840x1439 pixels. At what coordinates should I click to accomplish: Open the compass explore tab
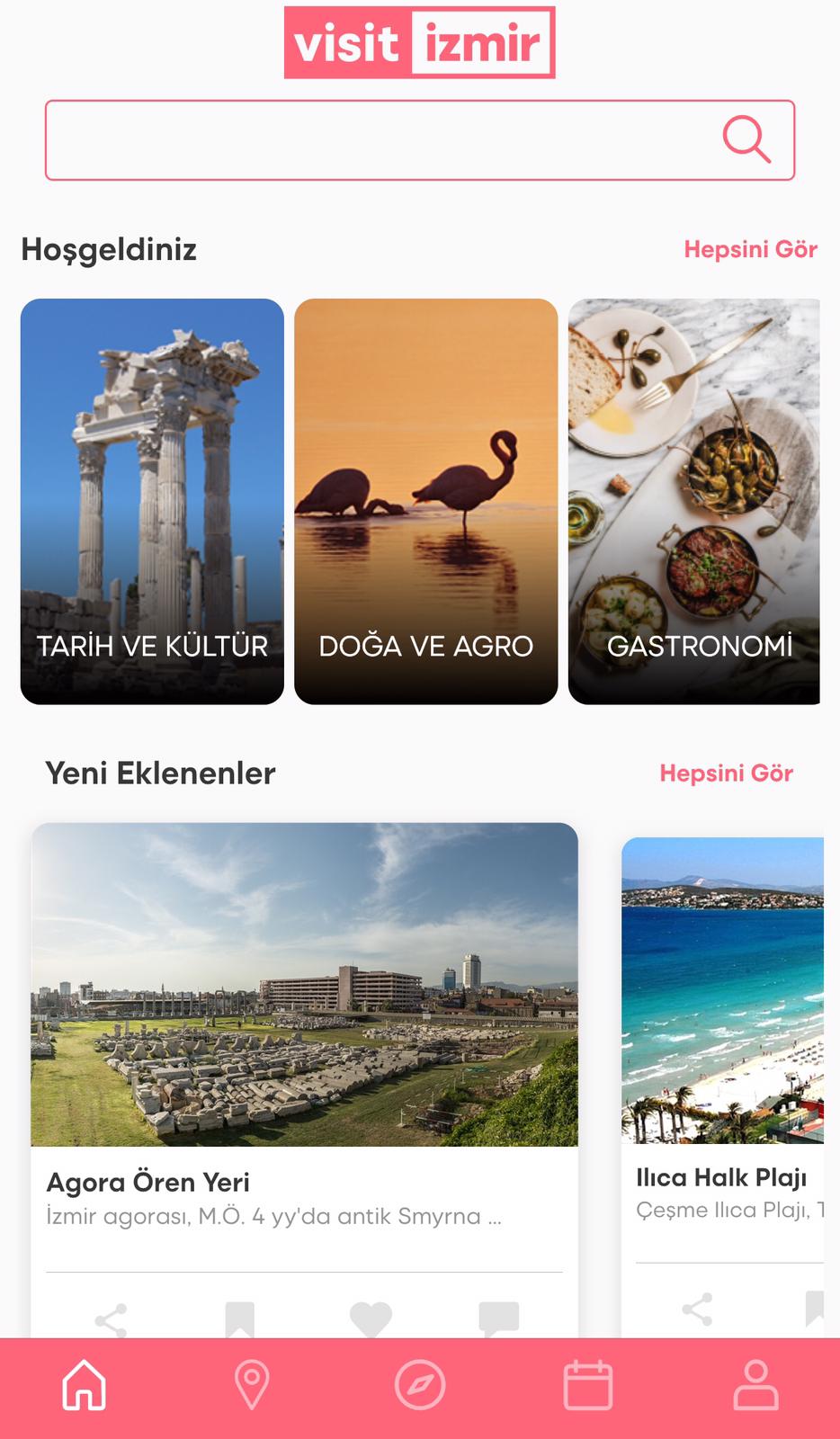(x=420, y=1384)
